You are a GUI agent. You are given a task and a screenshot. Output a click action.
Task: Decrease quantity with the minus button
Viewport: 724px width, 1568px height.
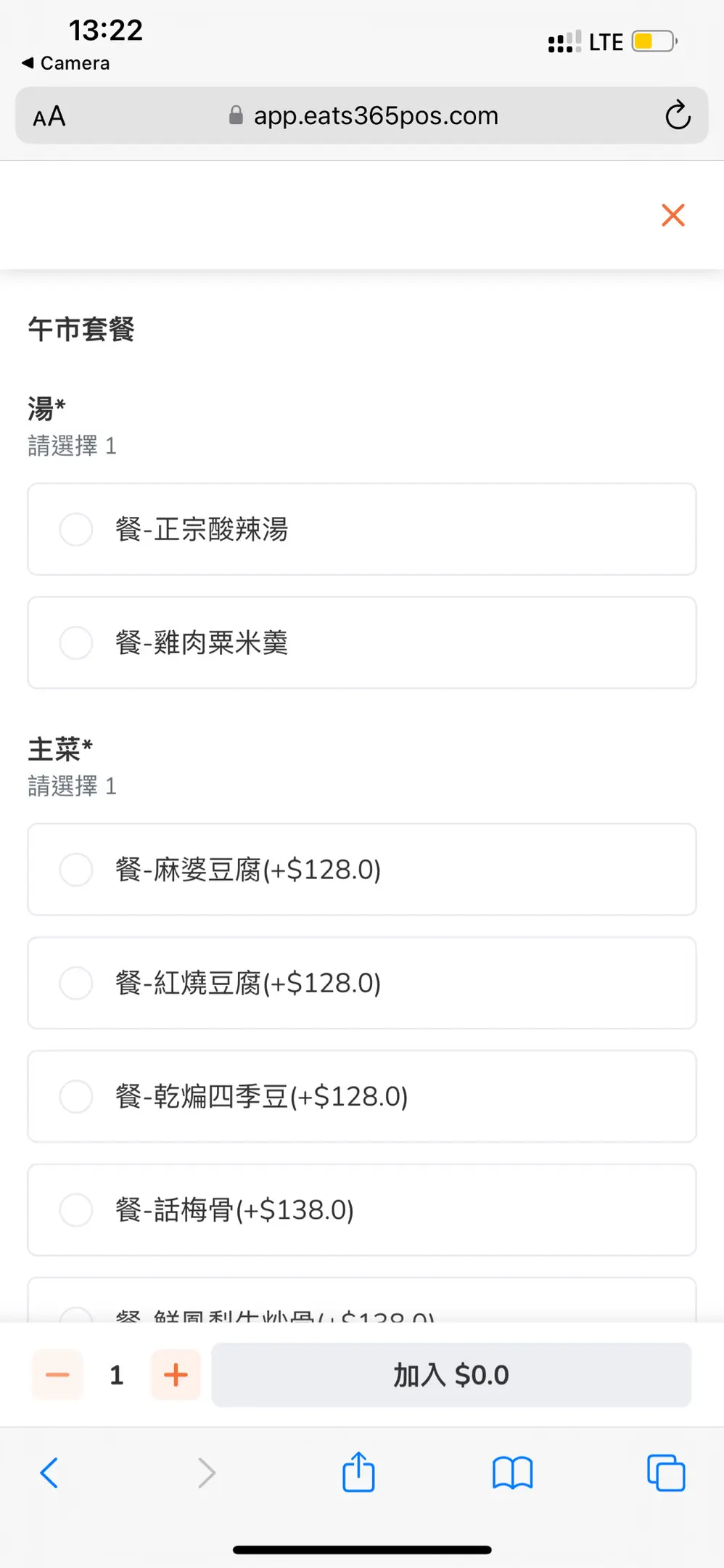click(x=57, y=1375)
